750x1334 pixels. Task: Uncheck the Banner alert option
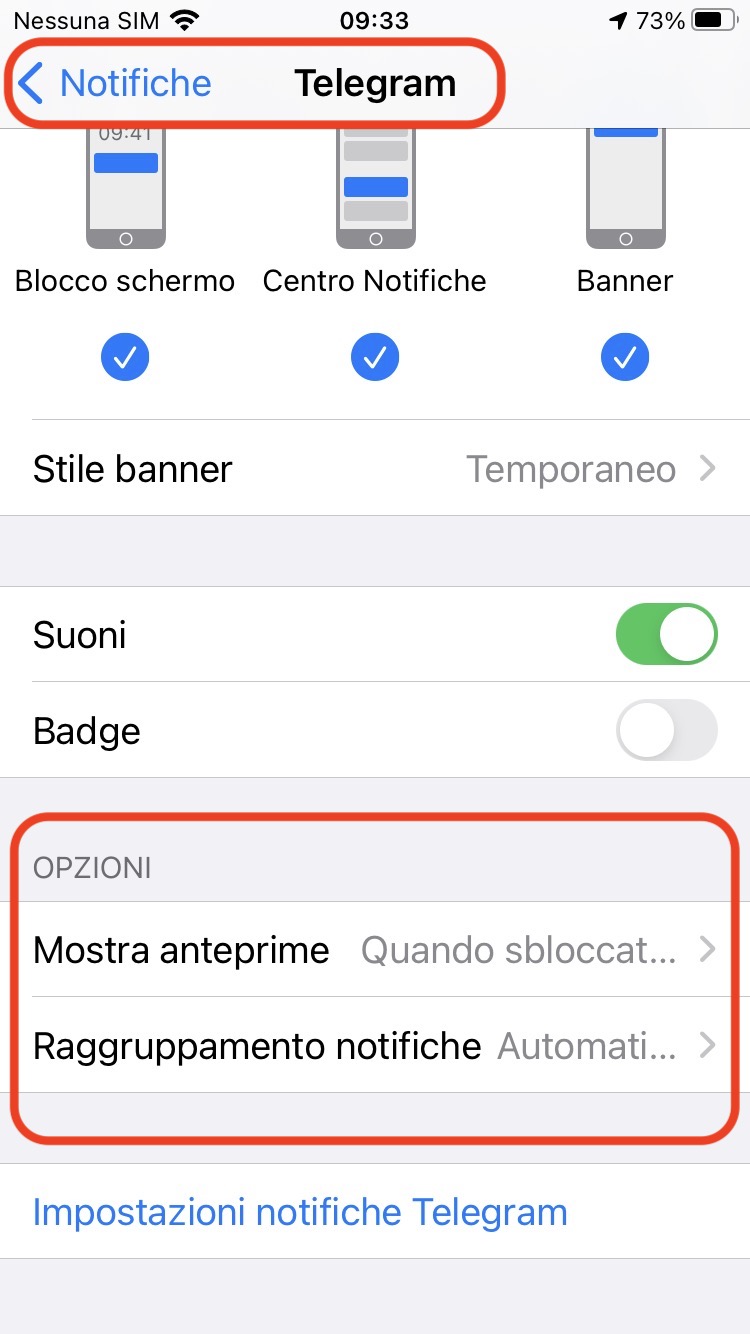[625, 357]
